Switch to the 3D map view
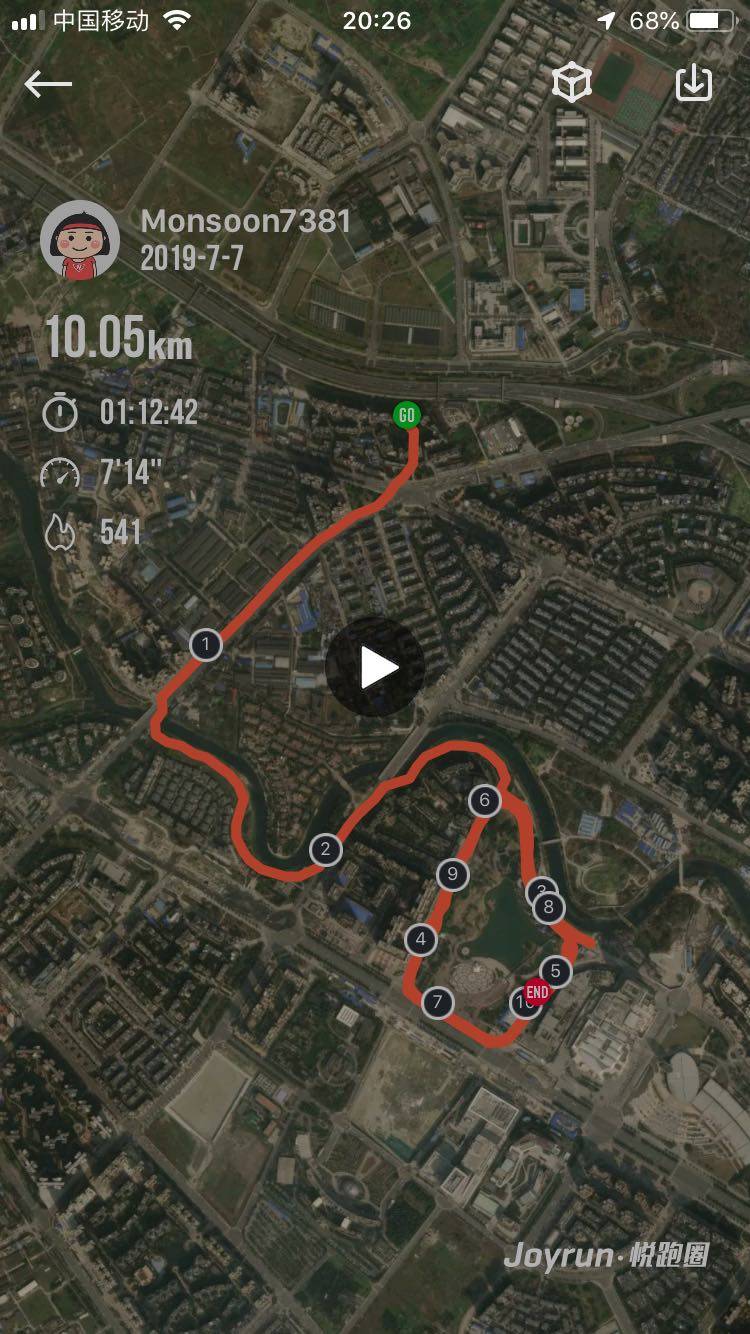750x1334 pixels. point(572,83)
